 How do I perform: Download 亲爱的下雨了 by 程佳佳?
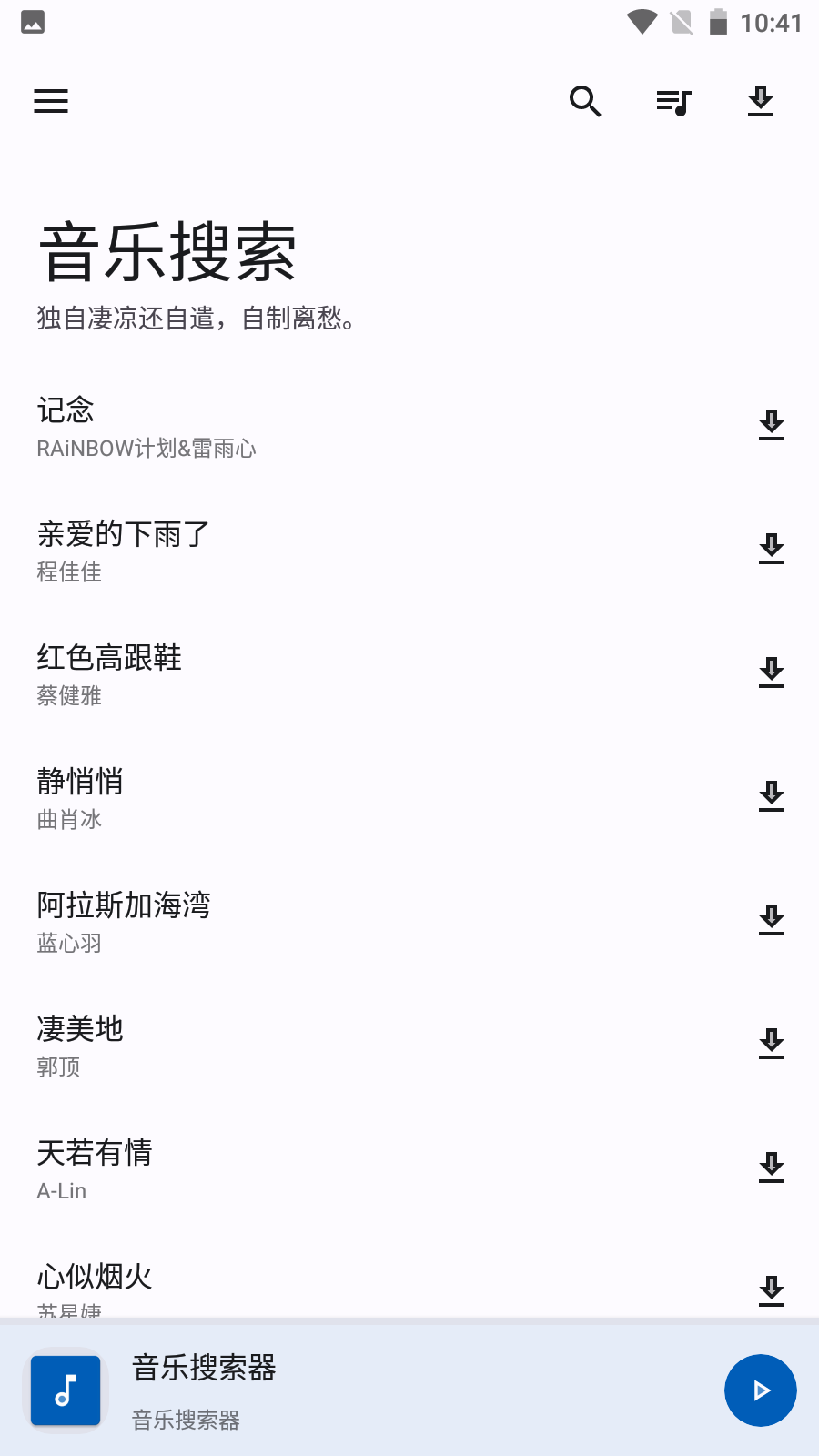[x=772, y=549]
